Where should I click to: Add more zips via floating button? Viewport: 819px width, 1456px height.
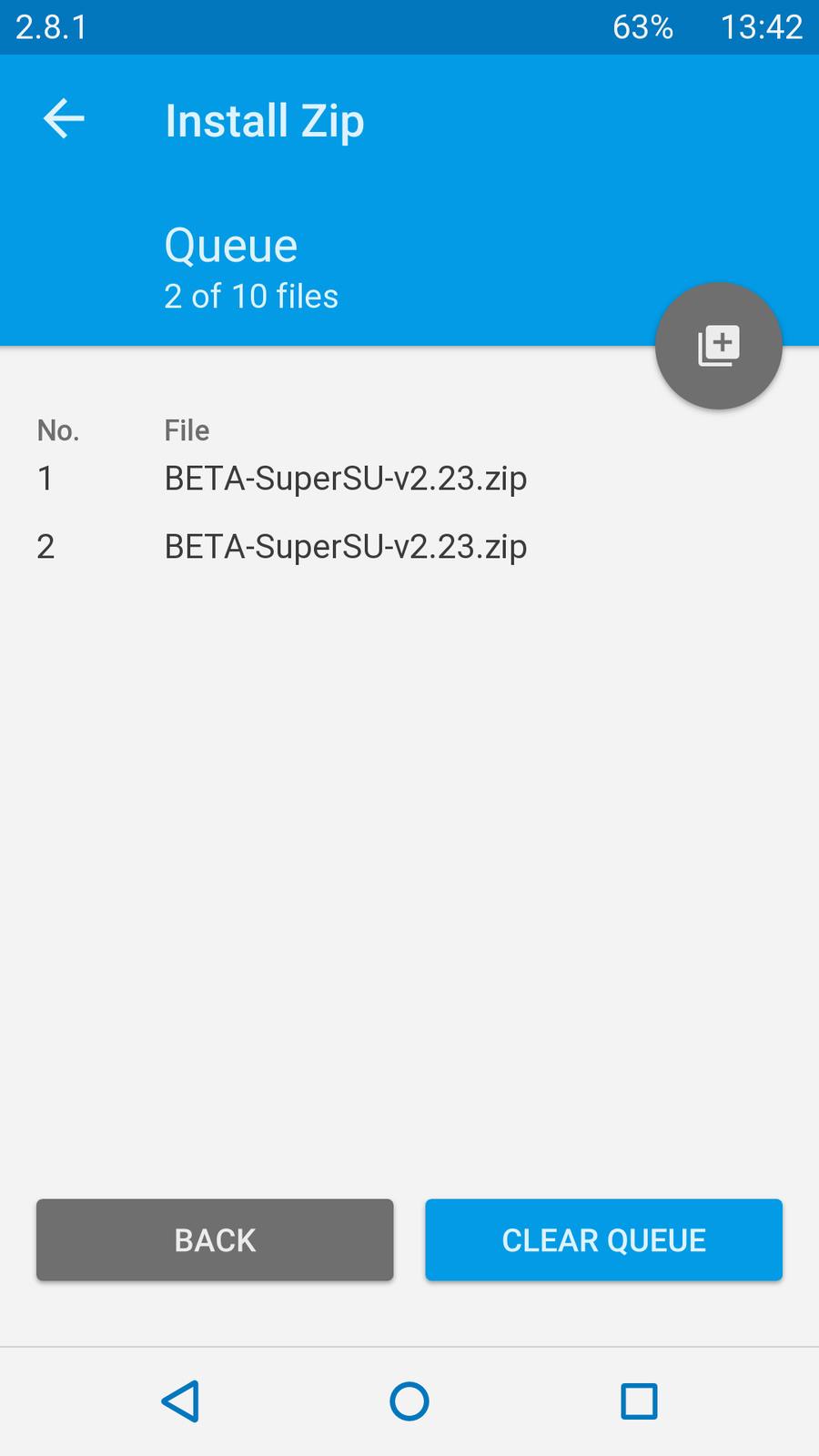[718, 346]
